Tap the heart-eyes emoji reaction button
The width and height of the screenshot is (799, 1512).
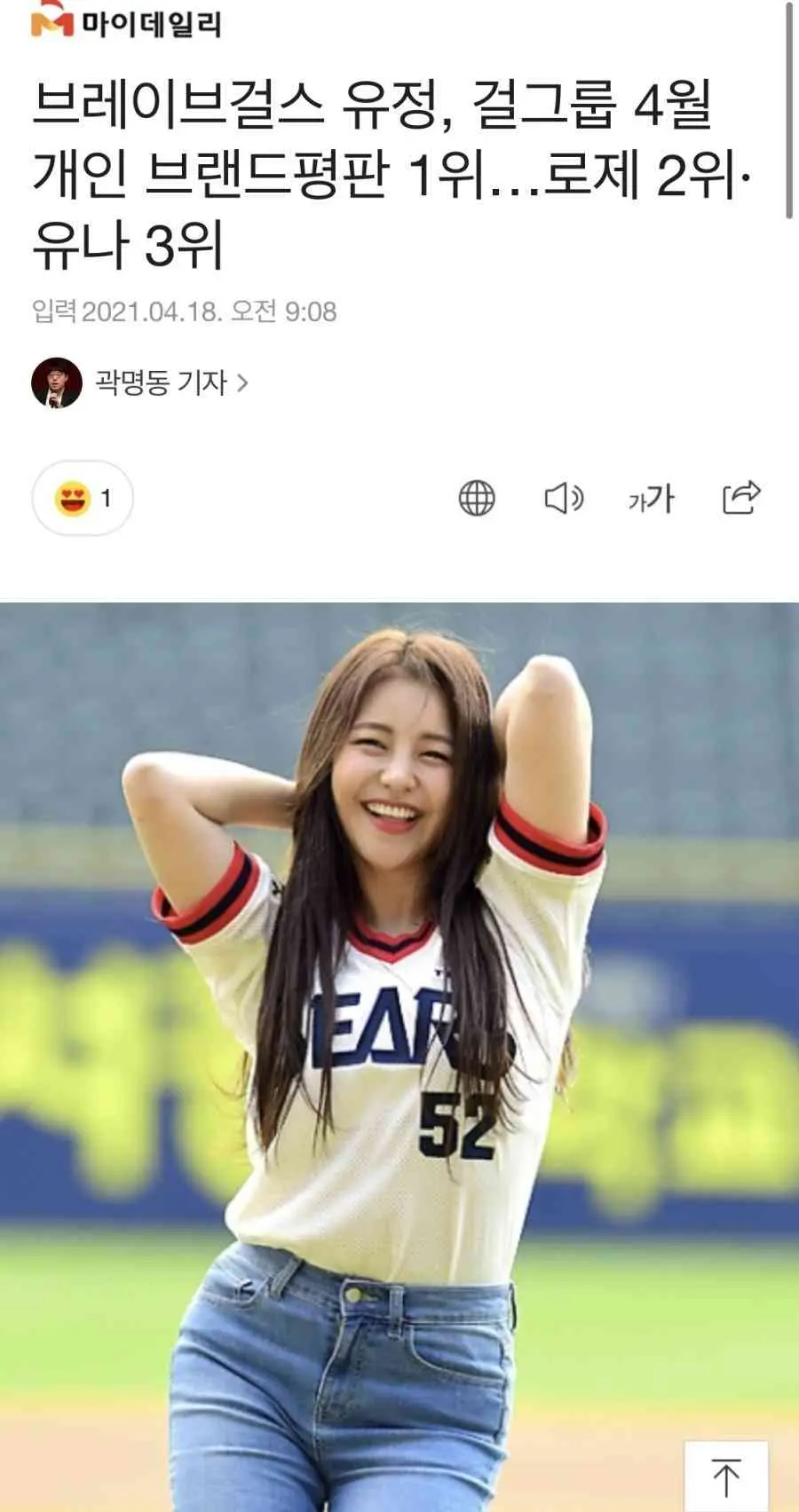83,498
